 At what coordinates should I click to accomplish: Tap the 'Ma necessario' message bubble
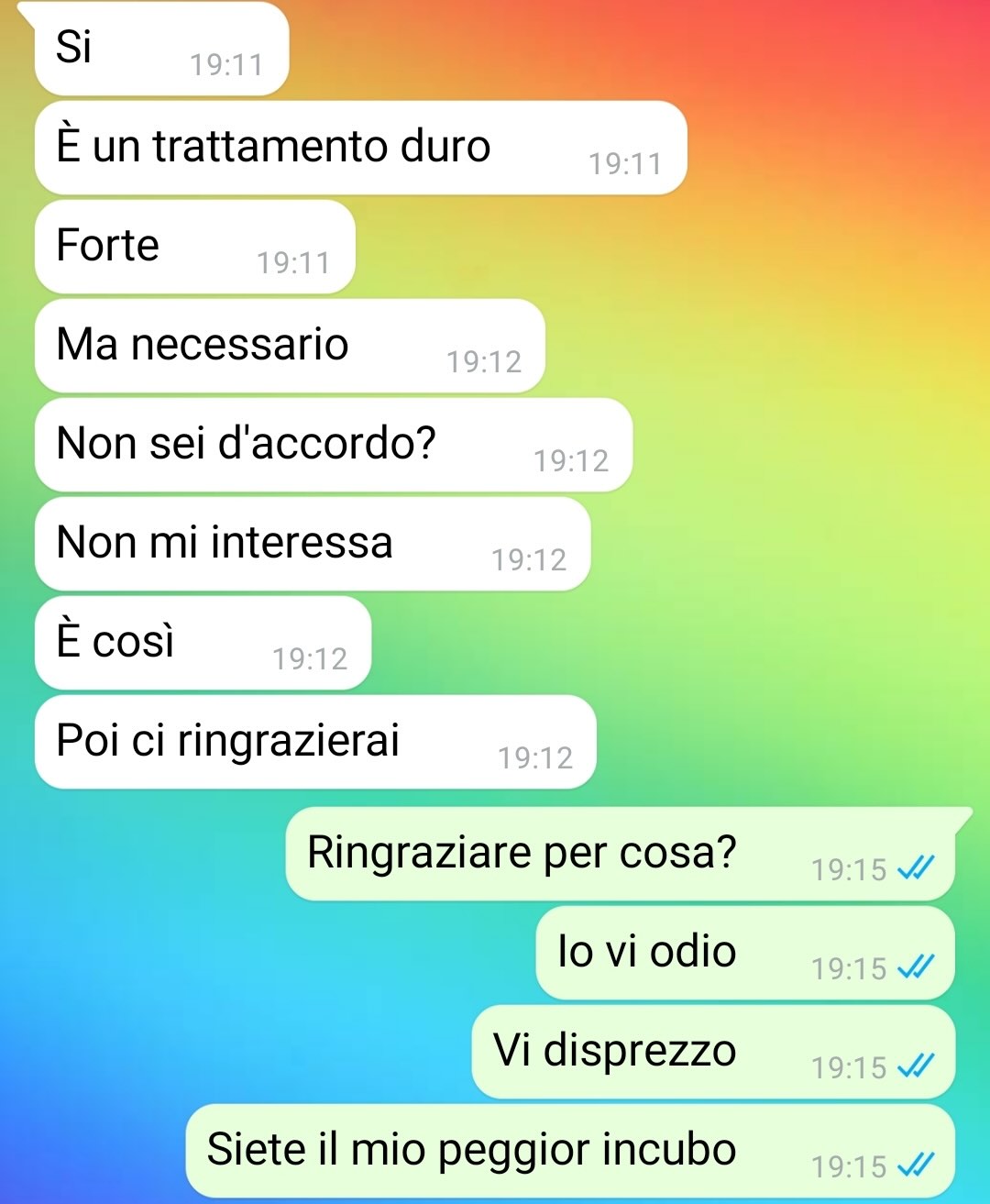click(x=289, y=346)
